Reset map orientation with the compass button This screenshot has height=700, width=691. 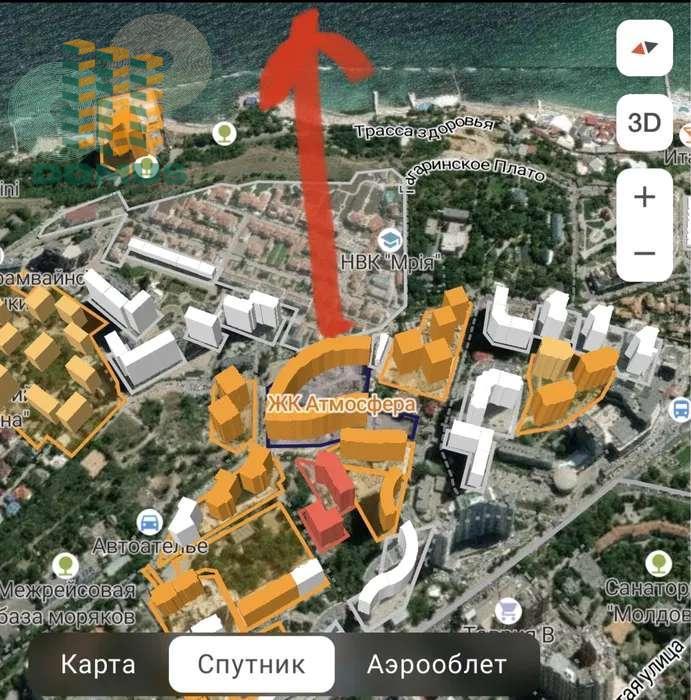(644, 48)
